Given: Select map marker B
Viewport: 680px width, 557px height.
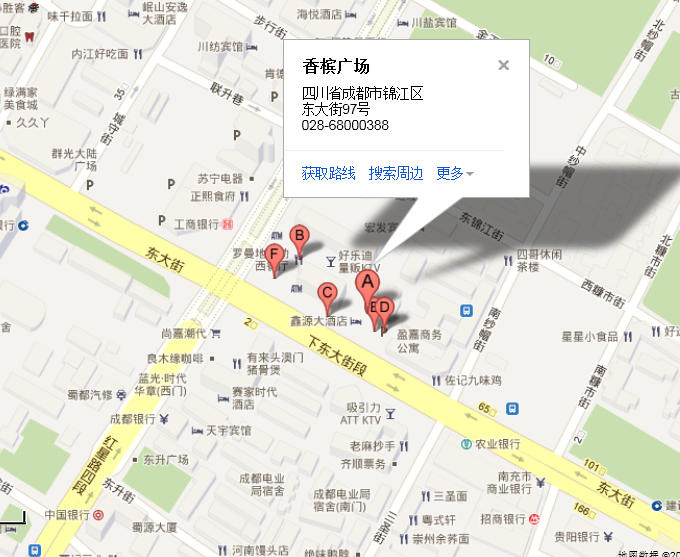Looking at the screenshot, I should pyautogui.click(x=298, y=238).
